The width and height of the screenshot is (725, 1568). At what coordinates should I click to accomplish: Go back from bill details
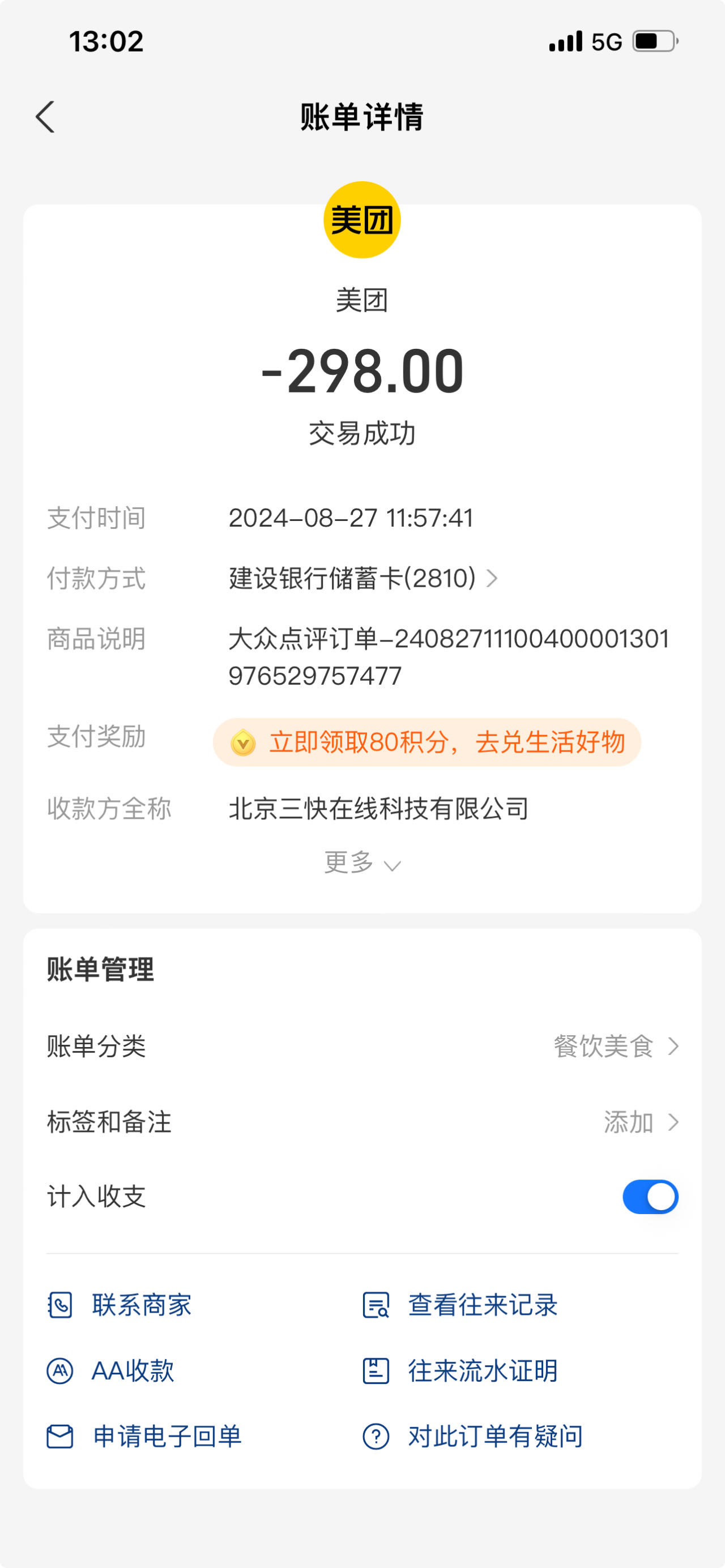click(45, 116)
